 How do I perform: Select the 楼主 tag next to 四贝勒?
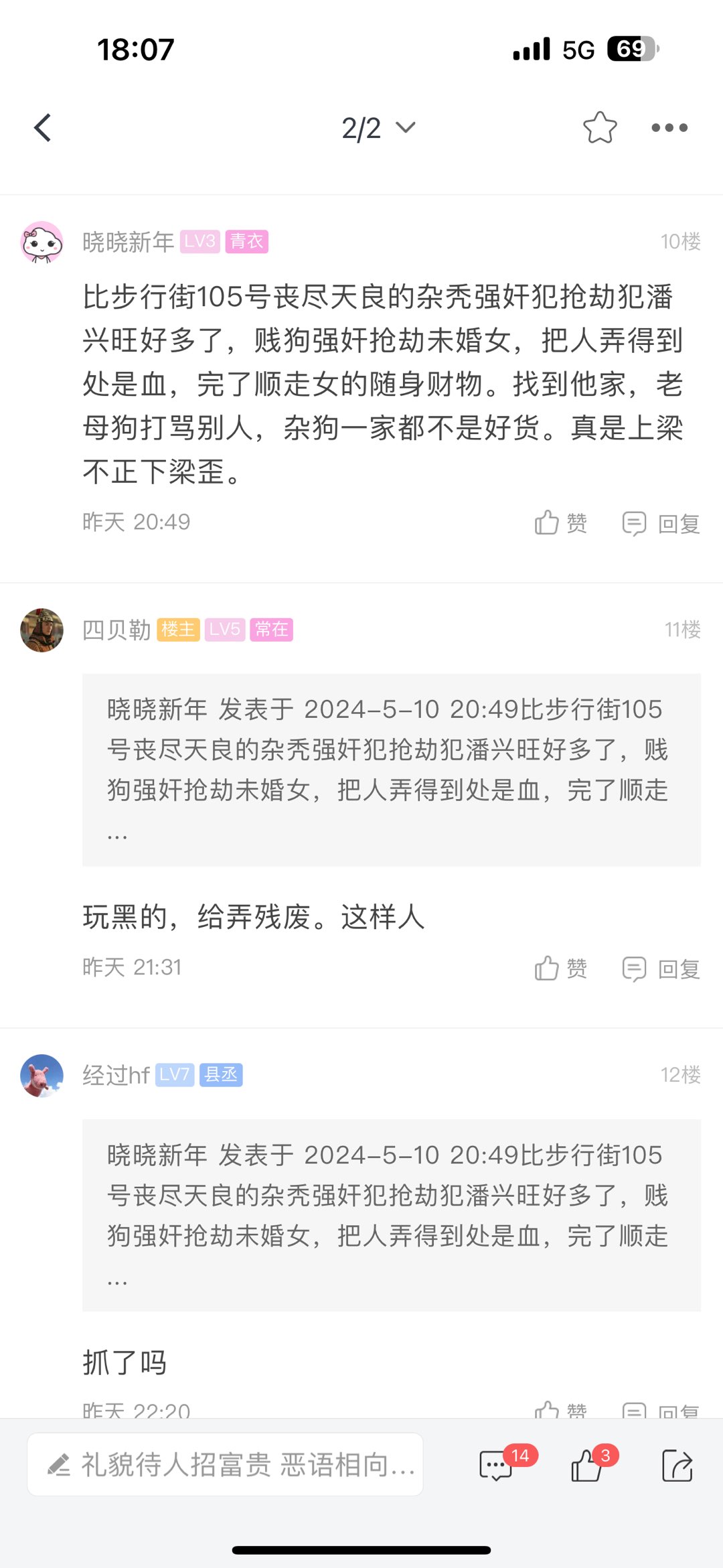click(178, 630)
